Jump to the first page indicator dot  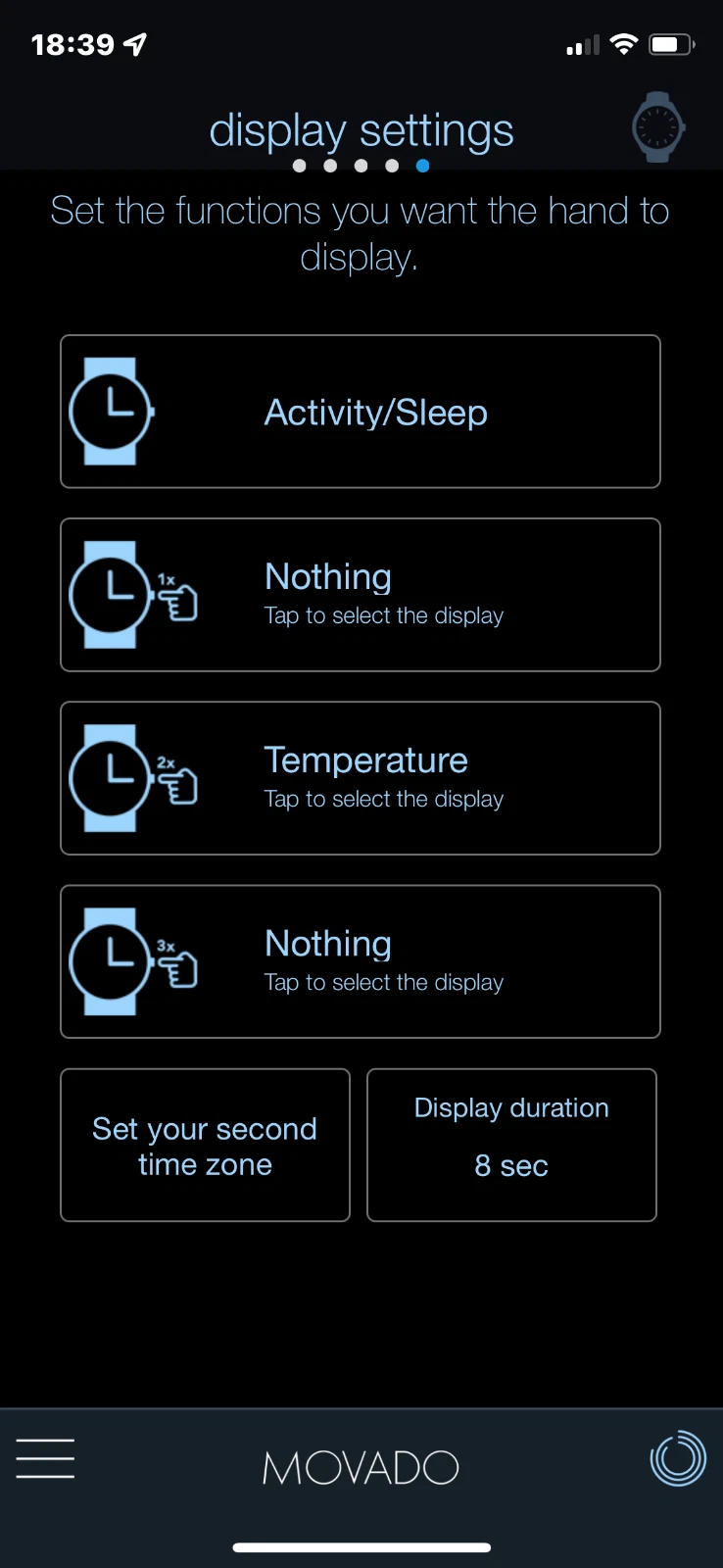300,166
